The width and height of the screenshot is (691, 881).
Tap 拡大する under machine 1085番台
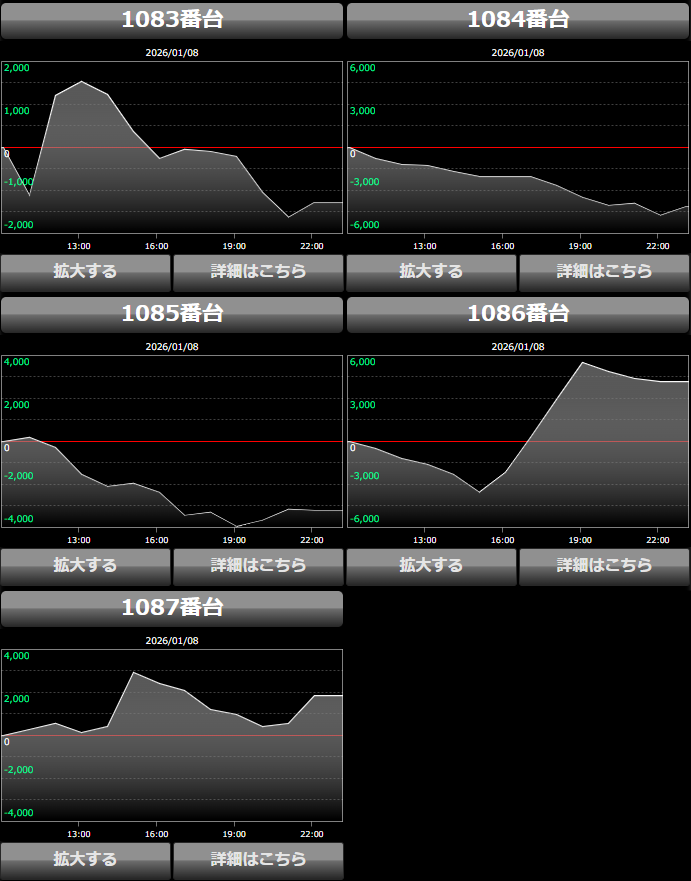click(85, 566)
